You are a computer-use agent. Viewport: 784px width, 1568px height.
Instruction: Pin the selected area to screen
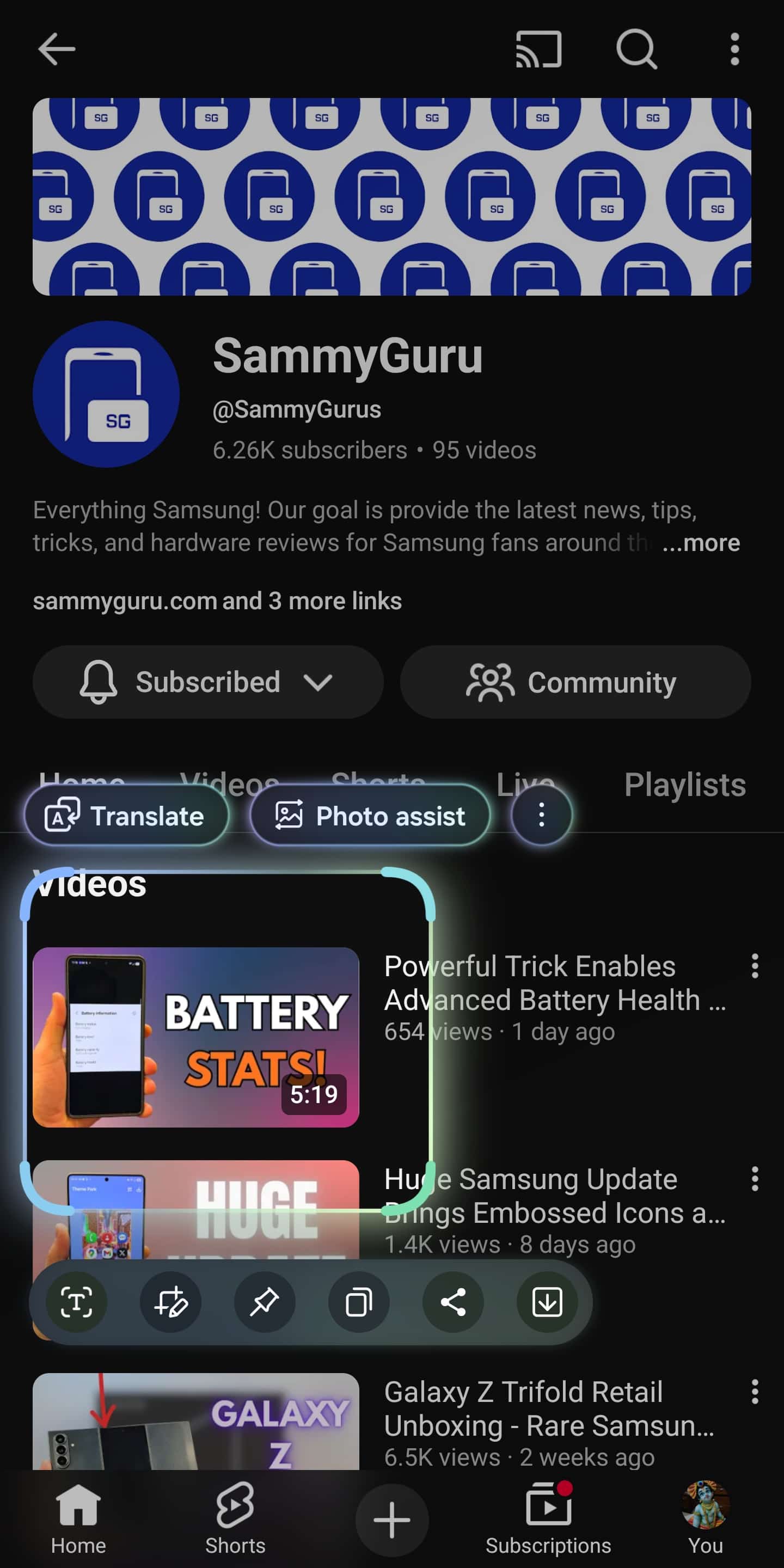[x=265, y=1303]
